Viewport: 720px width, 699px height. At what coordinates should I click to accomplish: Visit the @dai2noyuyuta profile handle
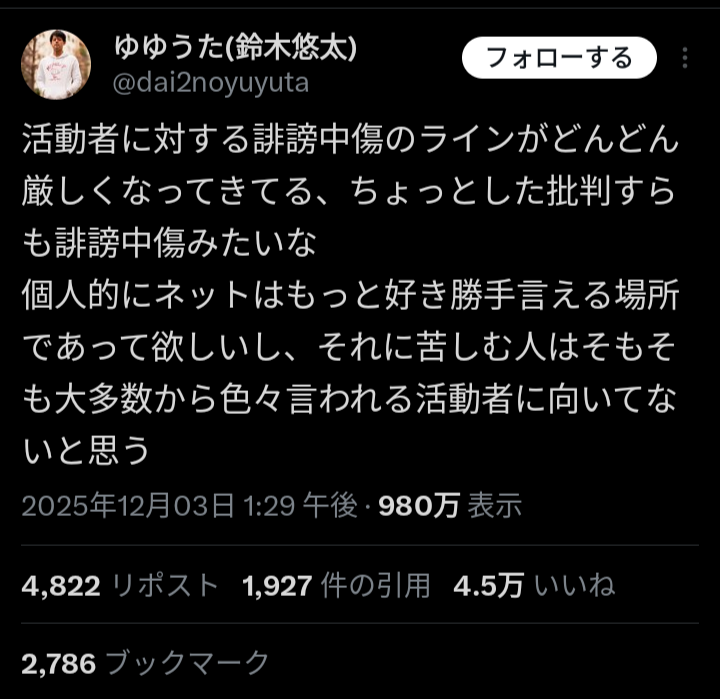[x=212, y=84]
